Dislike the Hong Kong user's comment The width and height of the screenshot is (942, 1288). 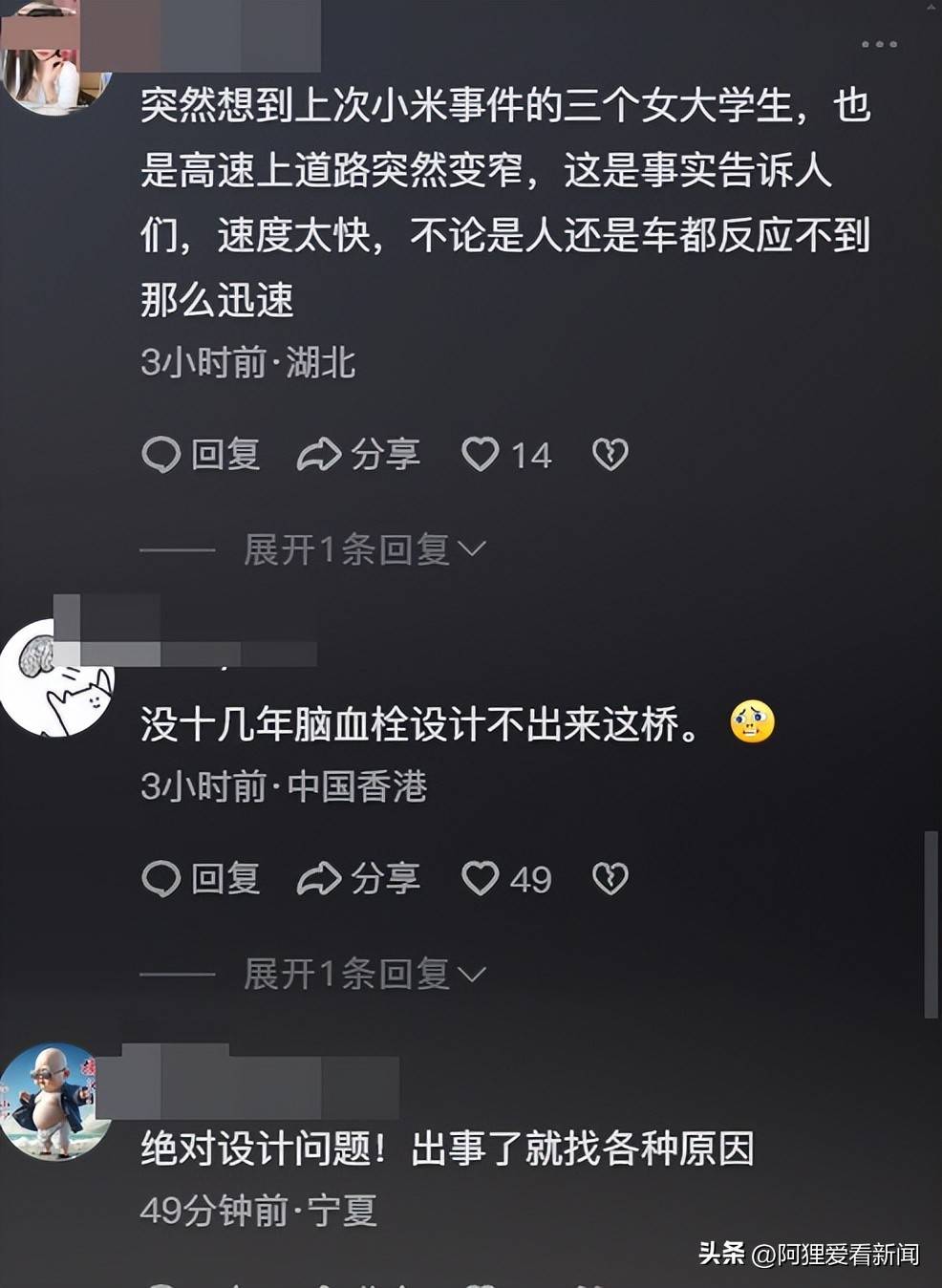click(610, 879)
